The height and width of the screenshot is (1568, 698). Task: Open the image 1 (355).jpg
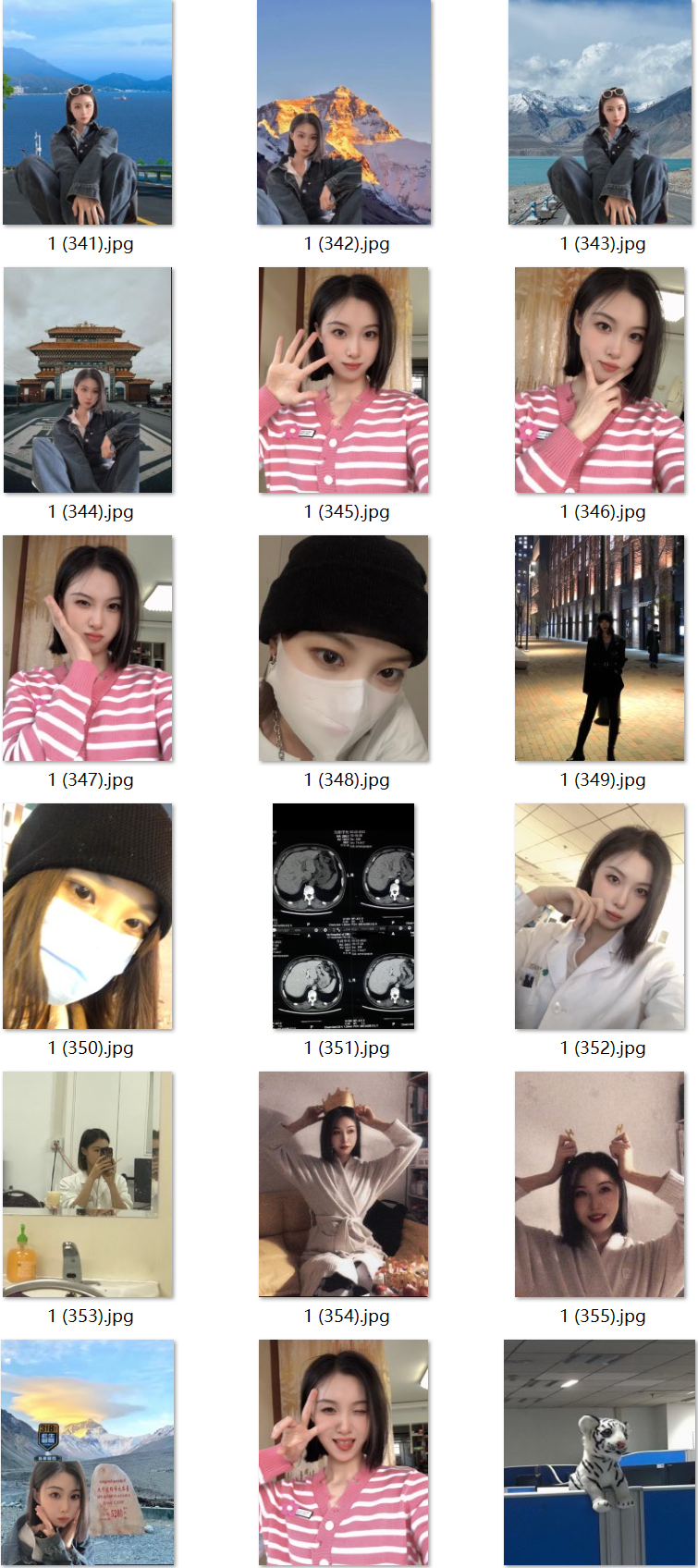[600, 1184]
